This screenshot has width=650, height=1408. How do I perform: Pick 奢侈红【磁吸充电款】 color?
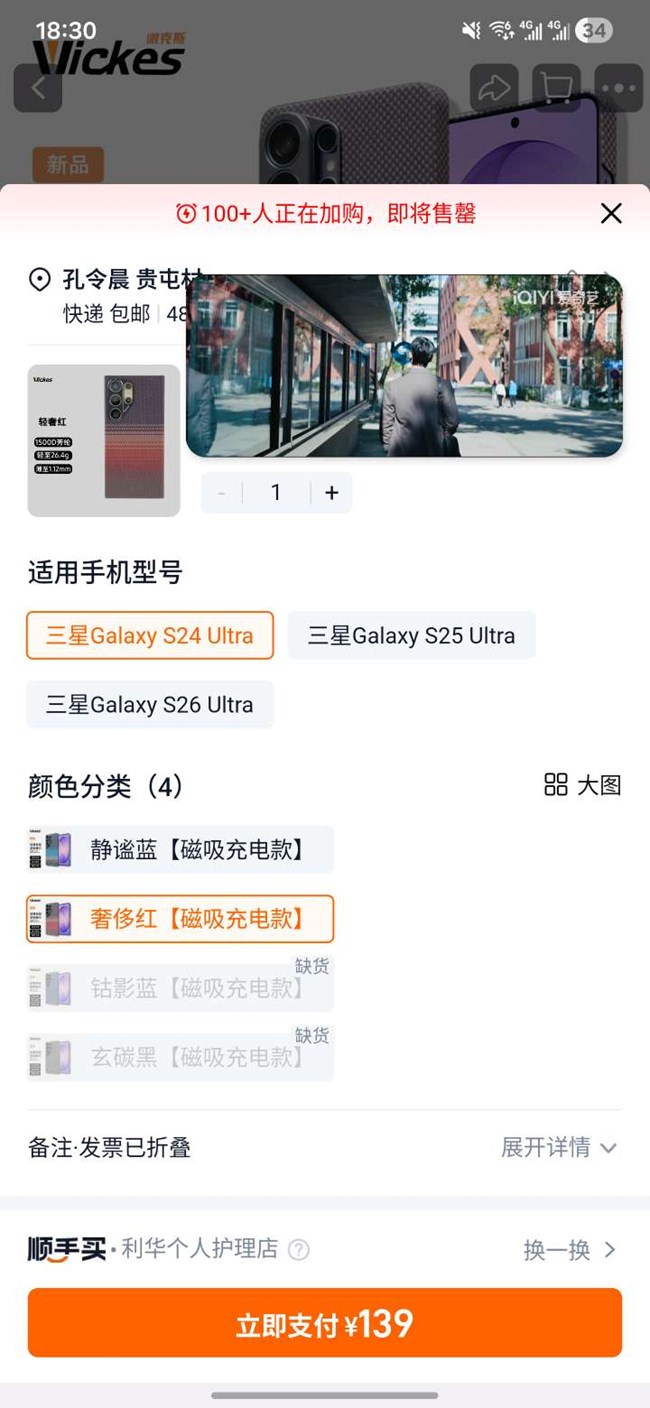(181, 919)
